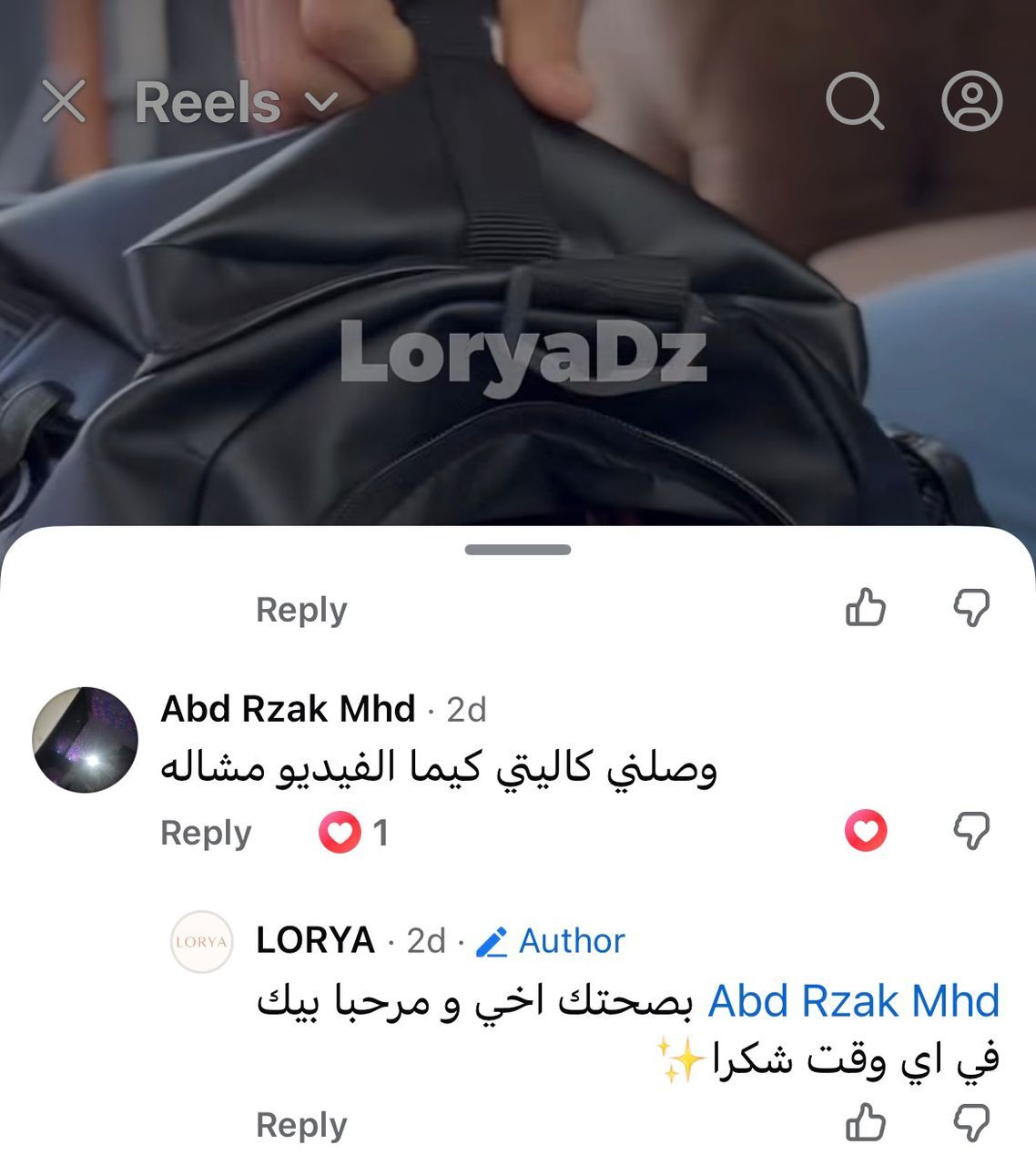
Task: Open the profile icon
Action: pos(971,100)
